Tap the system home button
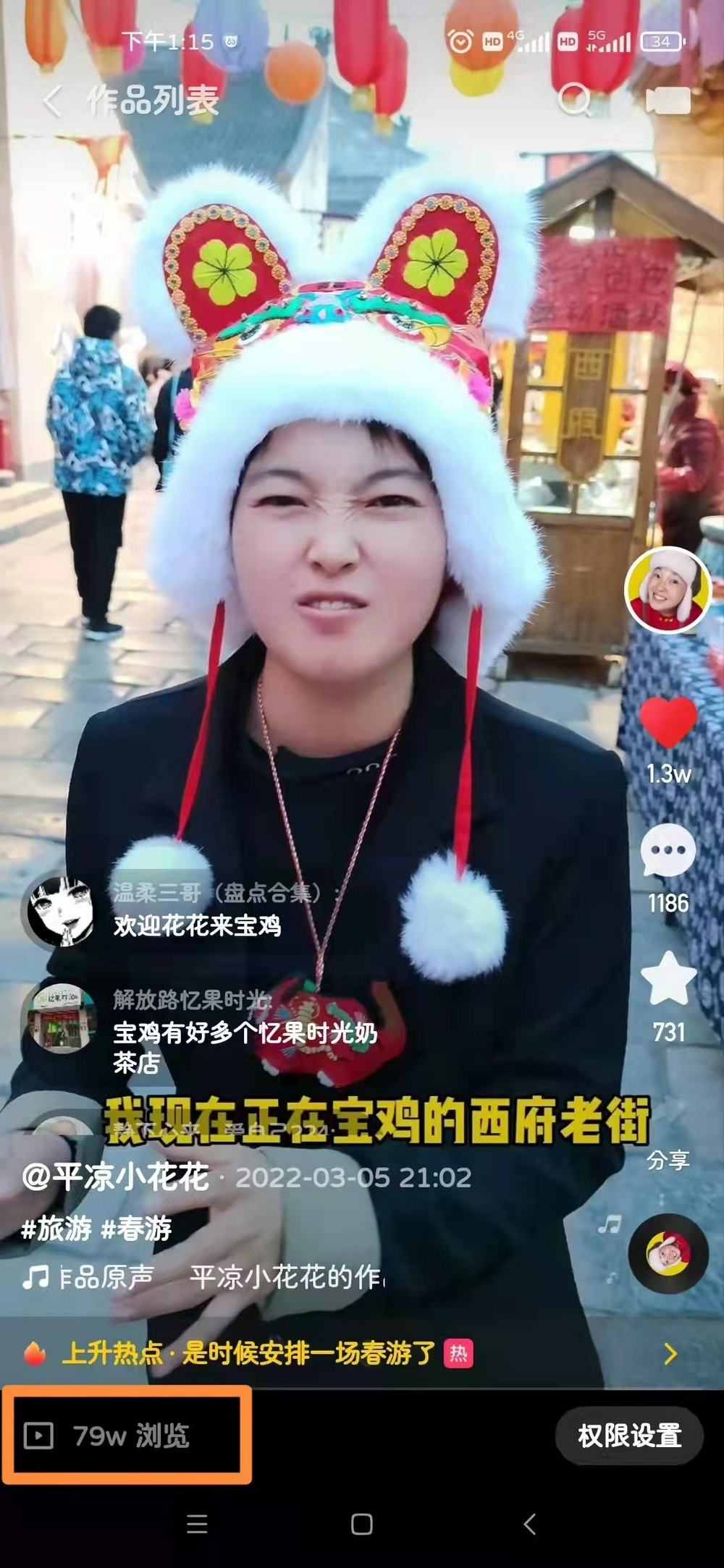The height and width of the screenshot is (1568, 724). 361,1524
